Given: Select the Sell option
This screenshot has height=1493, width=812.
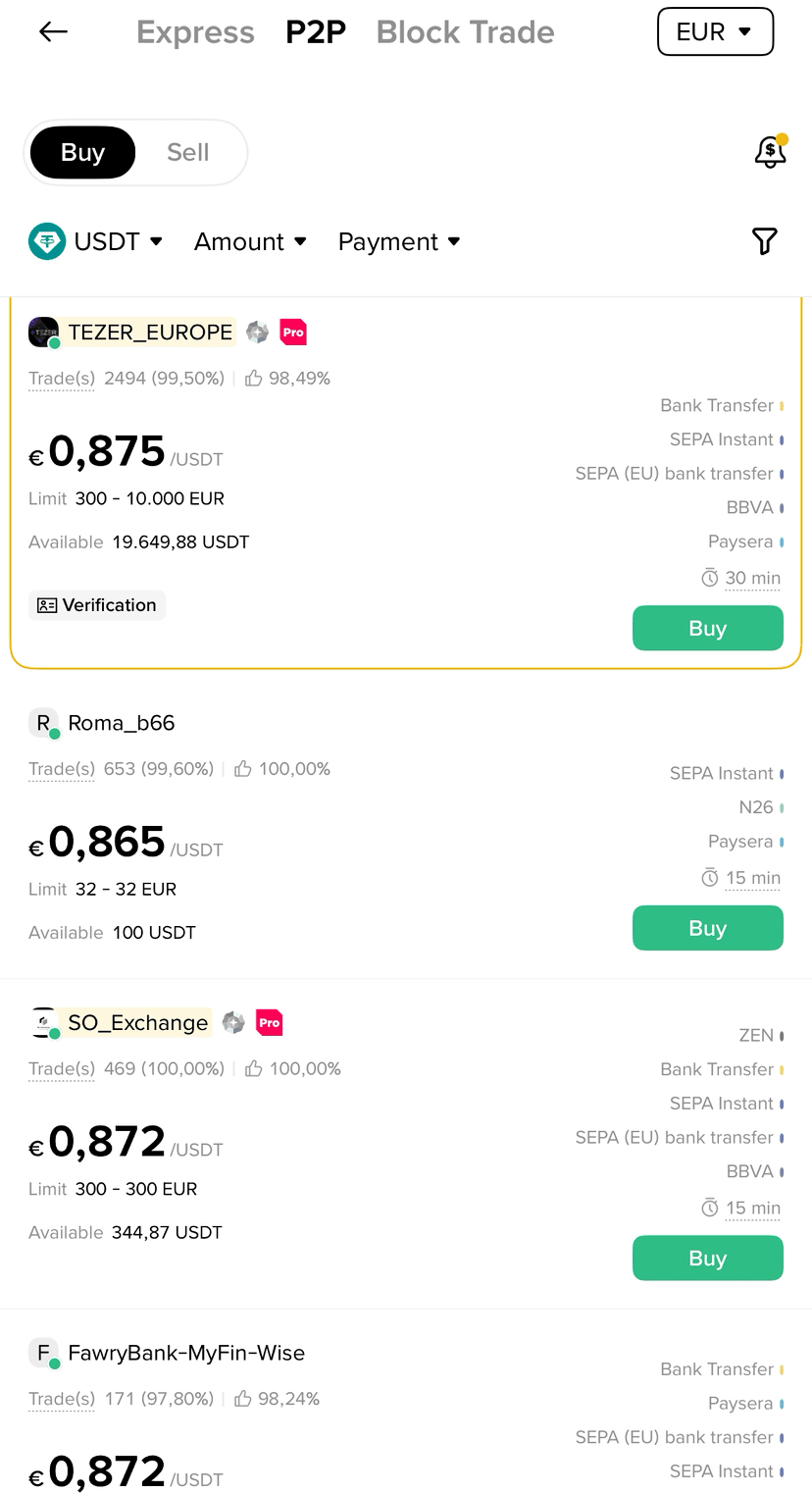Looking at the screenshot, I should coord(187,152).
